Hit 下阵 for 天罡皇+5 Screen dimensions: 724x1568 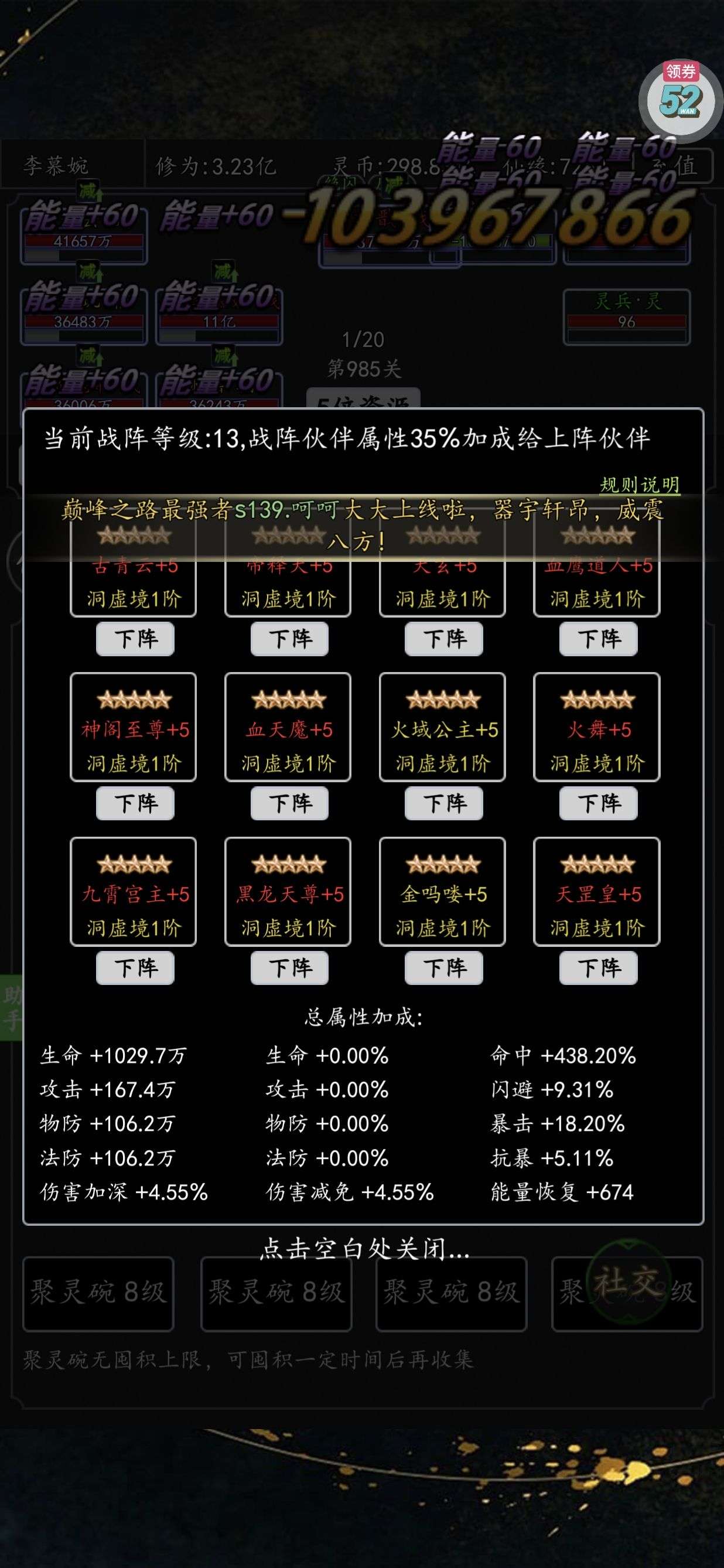click(x=599, y=967)
